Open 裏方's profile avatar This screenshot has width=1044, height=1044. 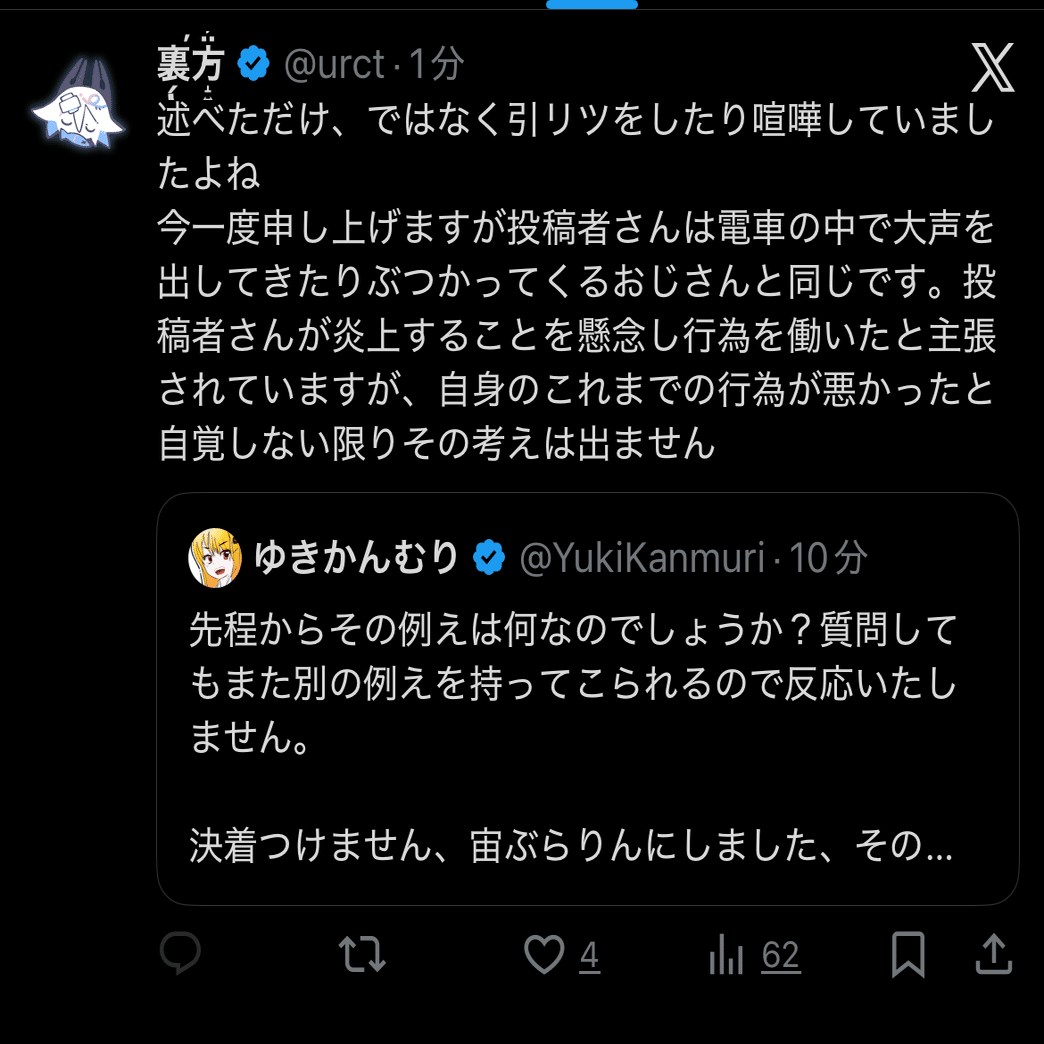pyautogui.click(x=78, y=102)
